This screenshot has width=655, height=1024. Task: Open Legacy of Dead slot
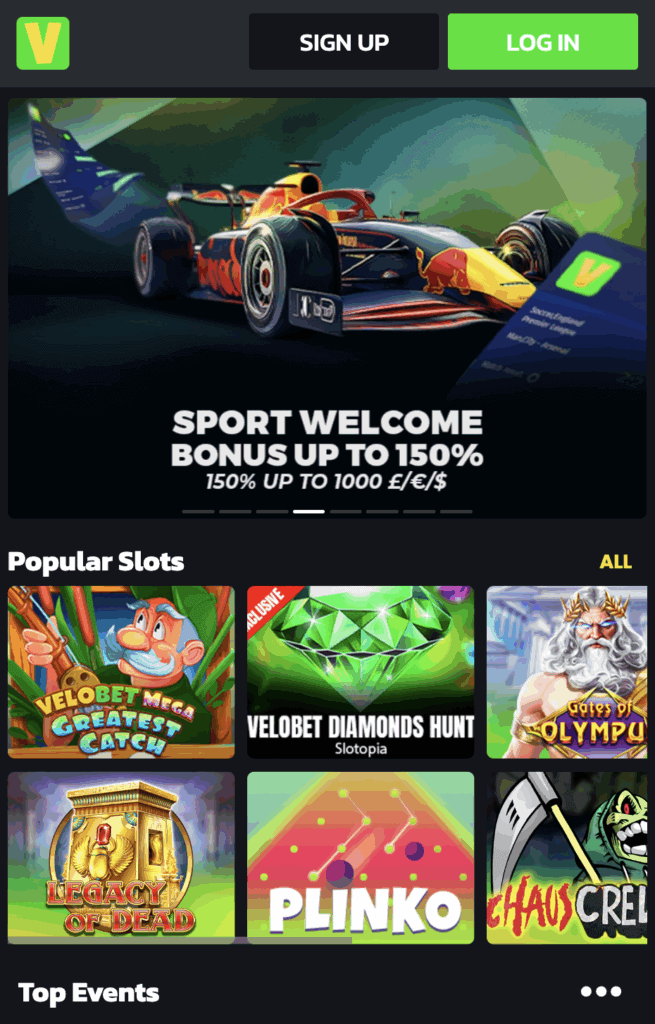(x=121, y=858)
